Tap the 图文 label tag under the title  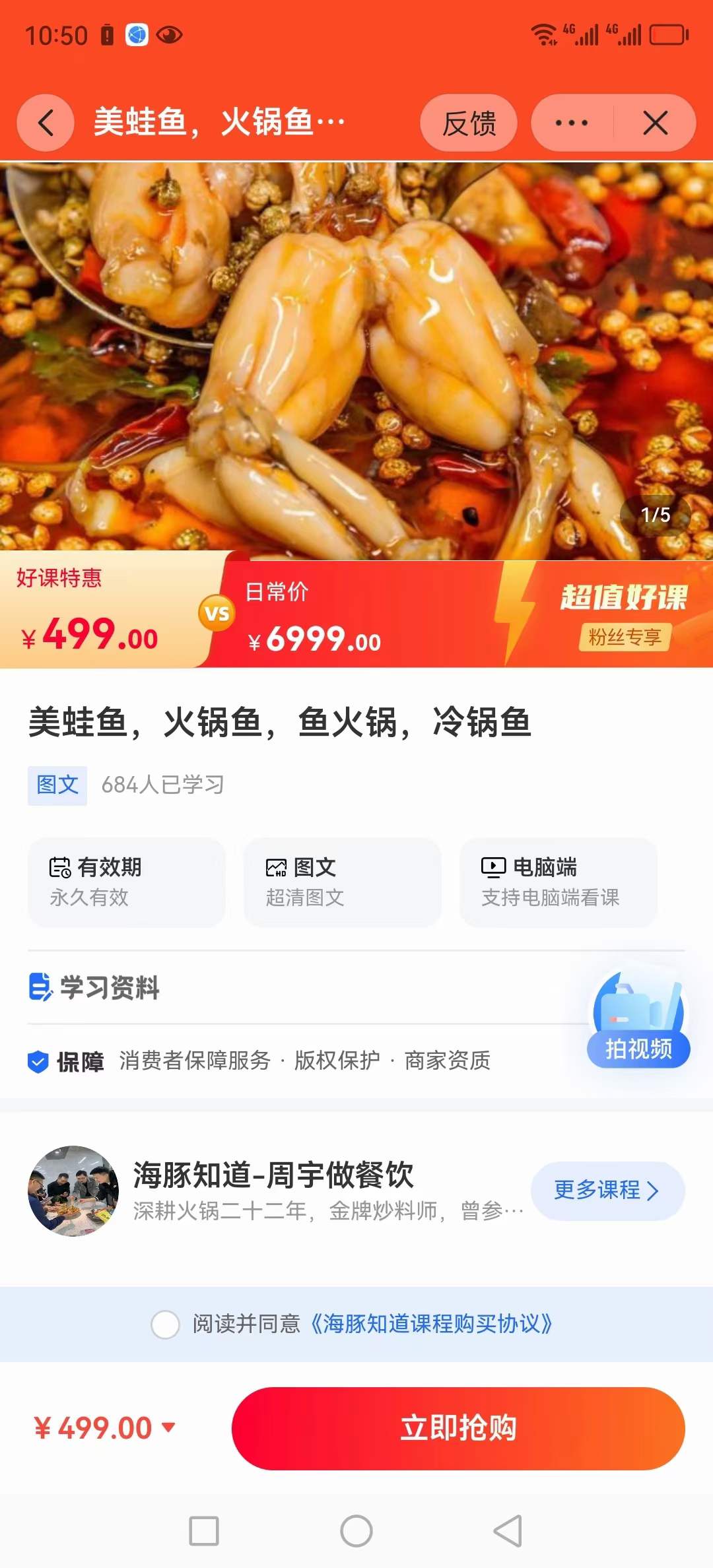tap(57, 785)
